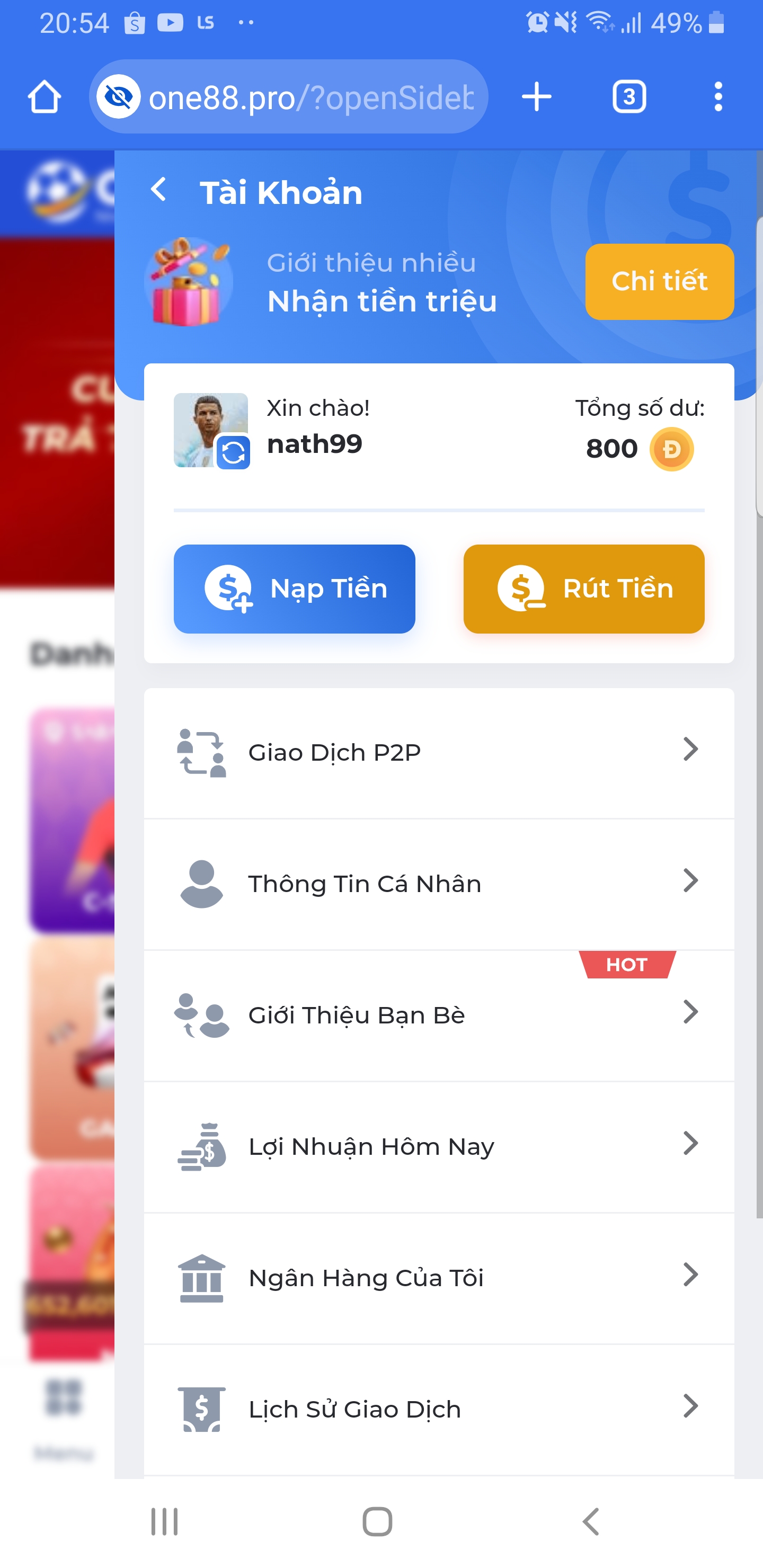Open Giao Dịch P2P
Viewport: 763px width, 1568px height.
(438, 753)
